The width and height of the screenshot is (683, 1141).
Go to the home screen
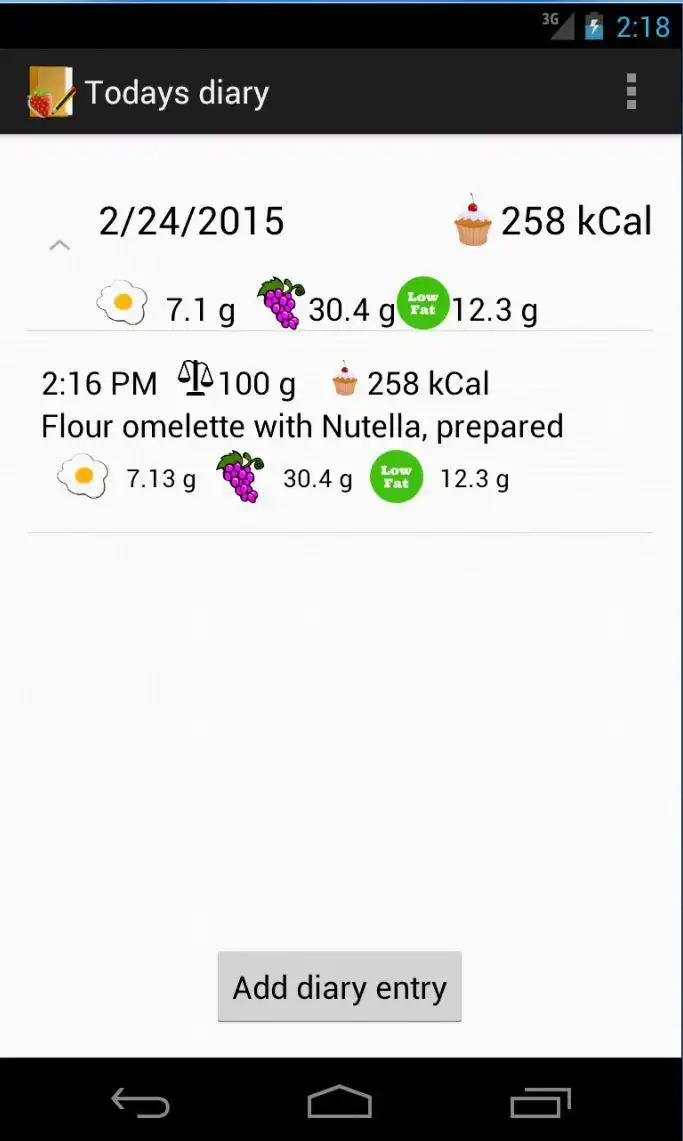340,1102
